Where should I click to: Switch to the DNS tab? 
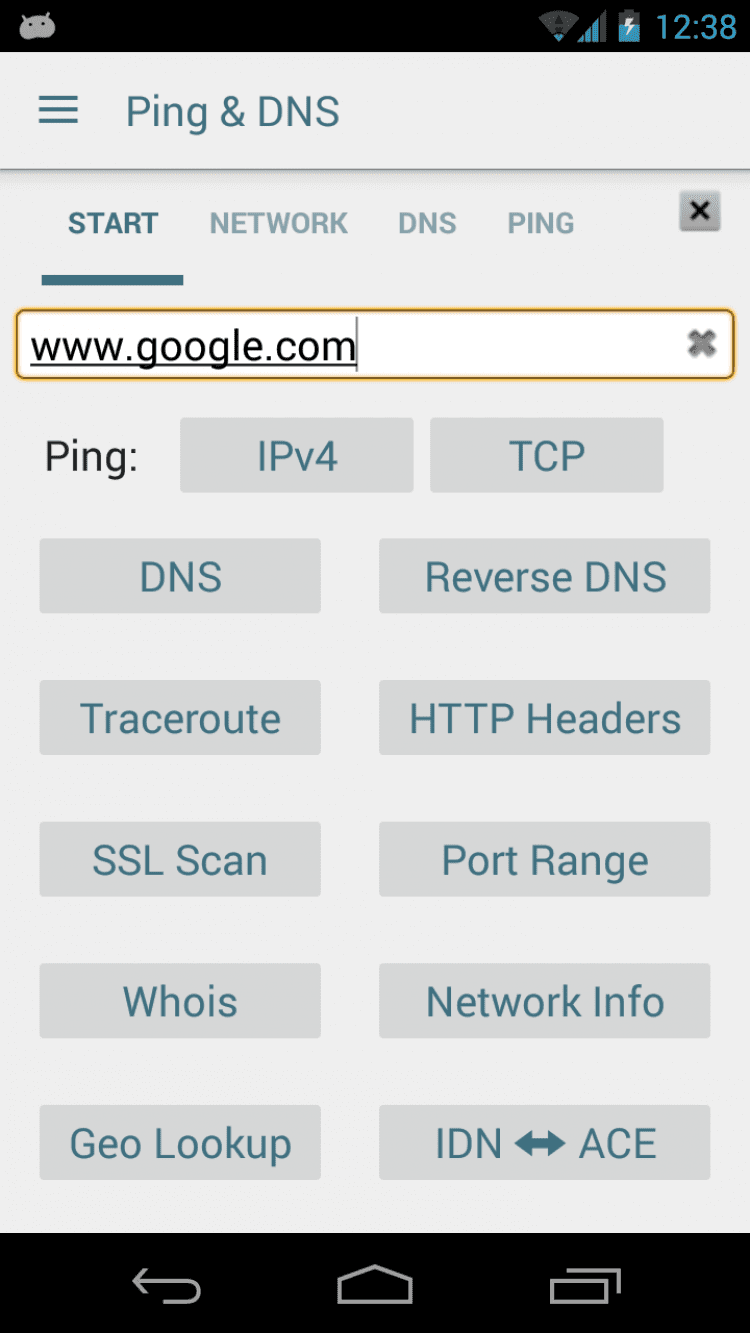click(427, 223)
